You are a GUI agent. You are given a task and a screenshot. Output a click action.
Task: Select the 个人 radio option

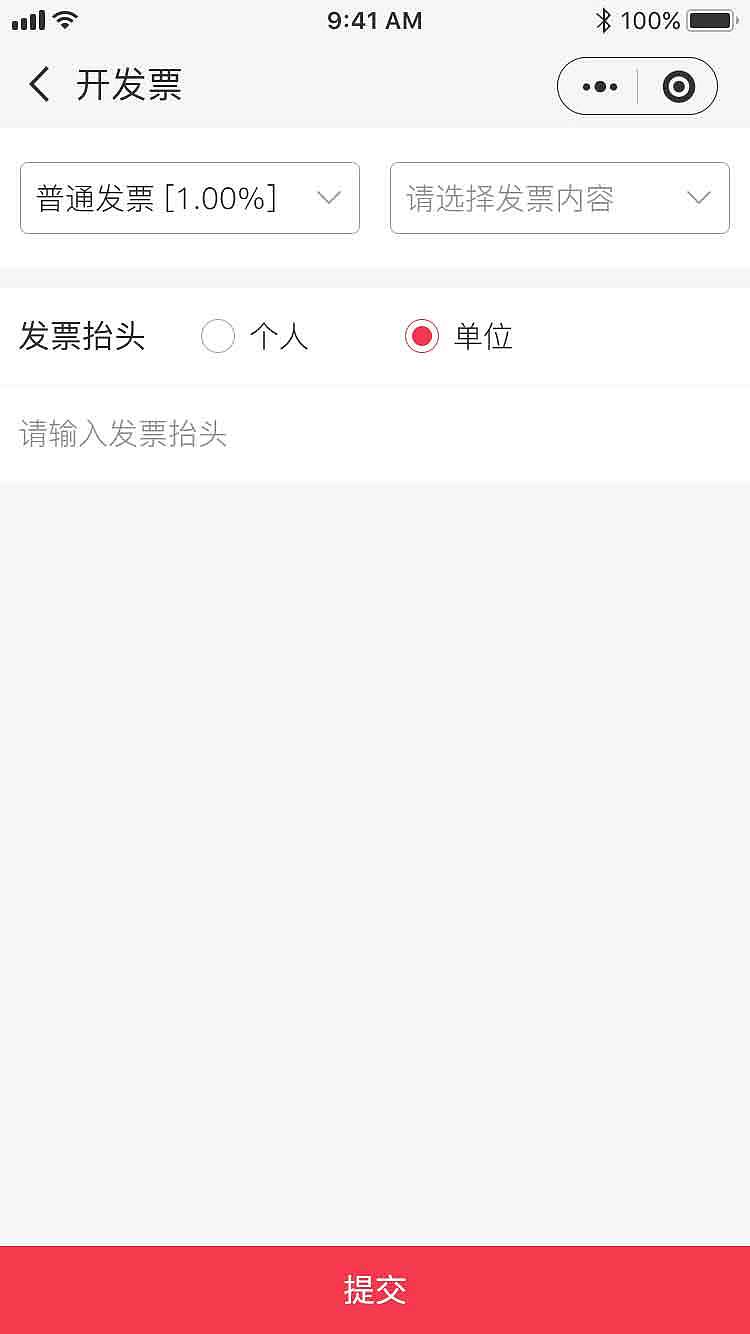click(218, 336)
